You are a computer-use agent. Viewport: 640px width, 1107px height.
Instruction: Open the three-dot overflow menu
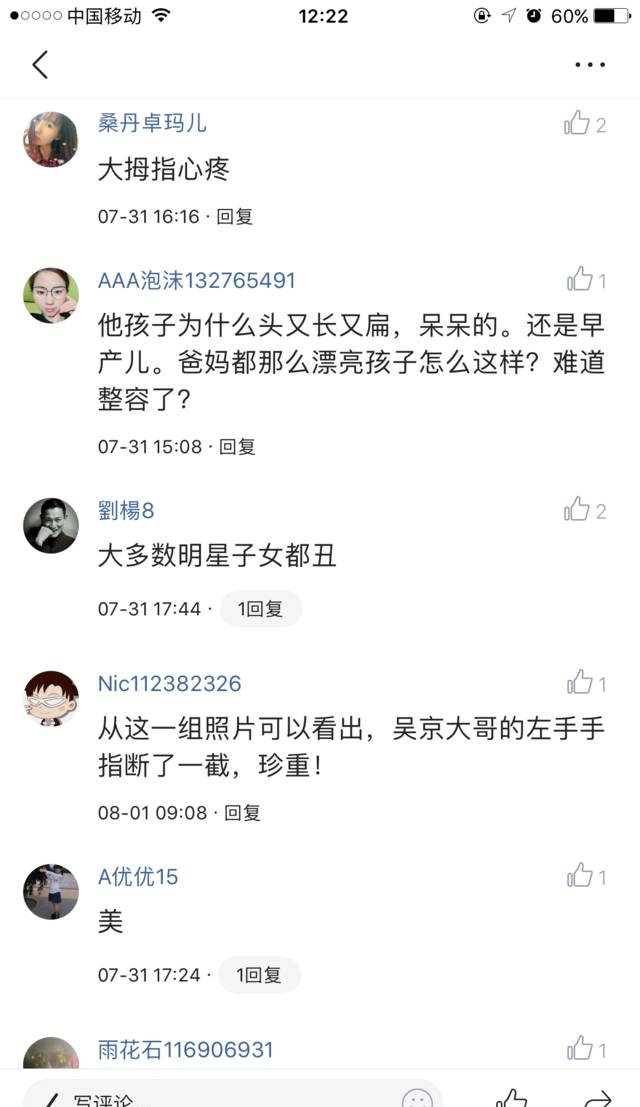tap(590, 65)
